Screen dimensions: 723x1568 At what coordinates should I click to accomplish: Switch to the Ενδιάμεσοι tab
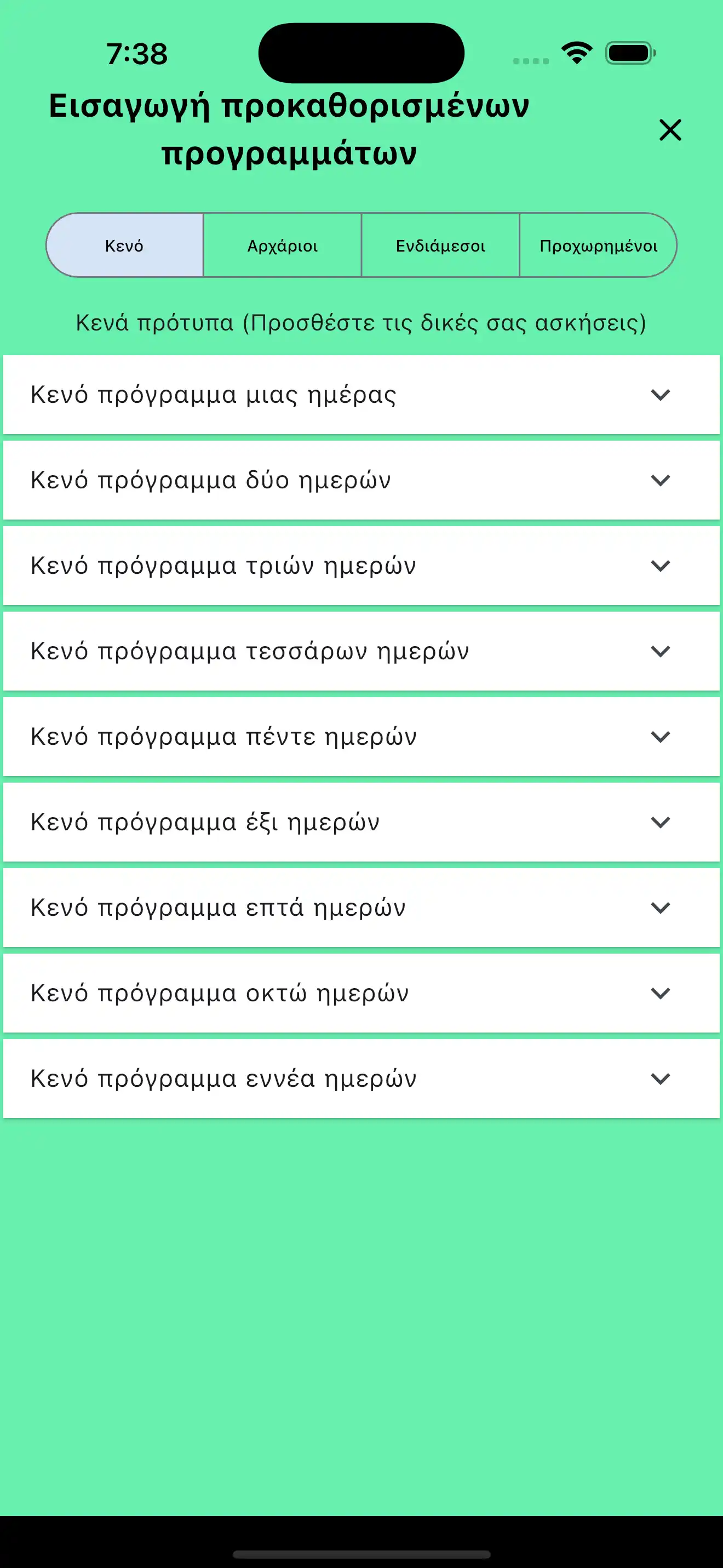pyautogui.click(x=441, y=246)
